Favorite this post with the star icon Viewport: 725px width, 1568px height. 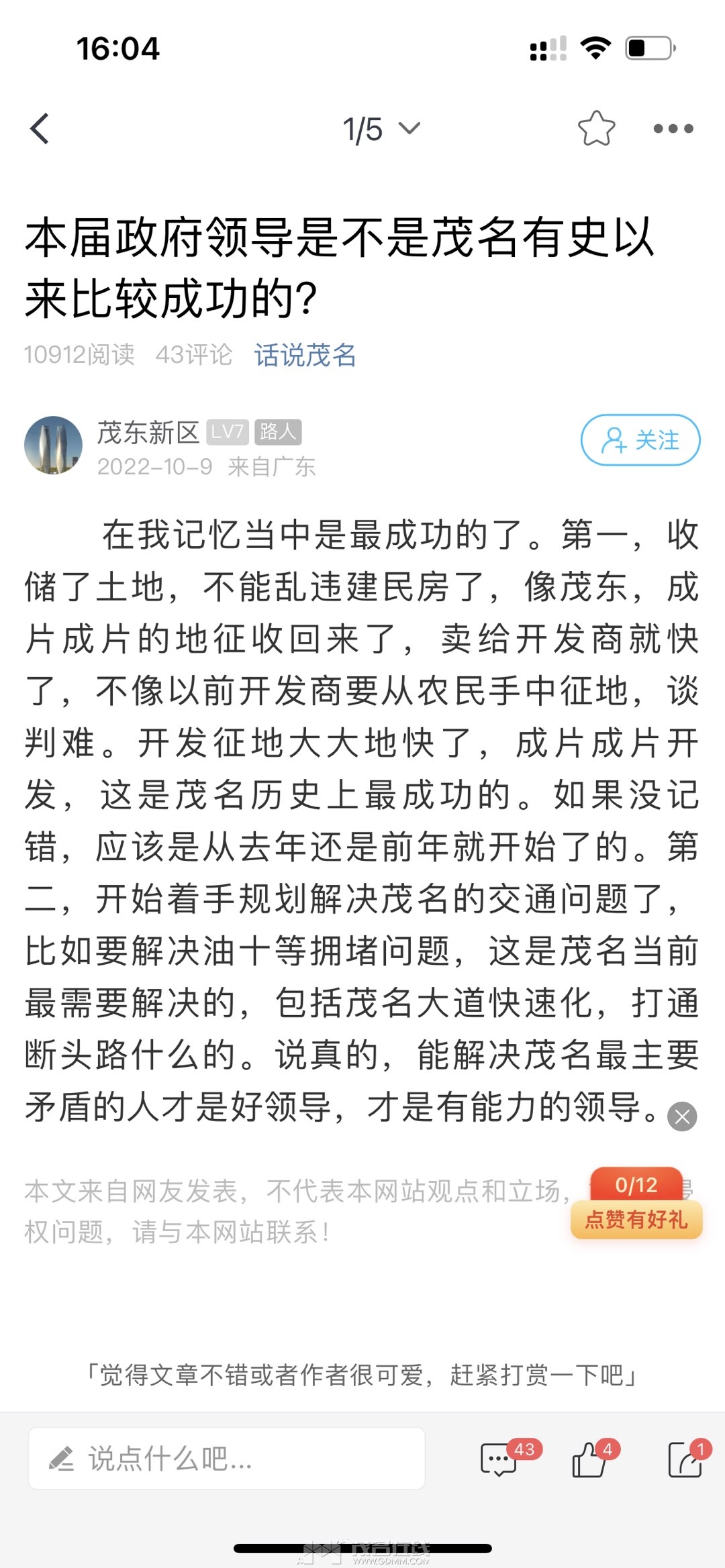pos(596,128)
